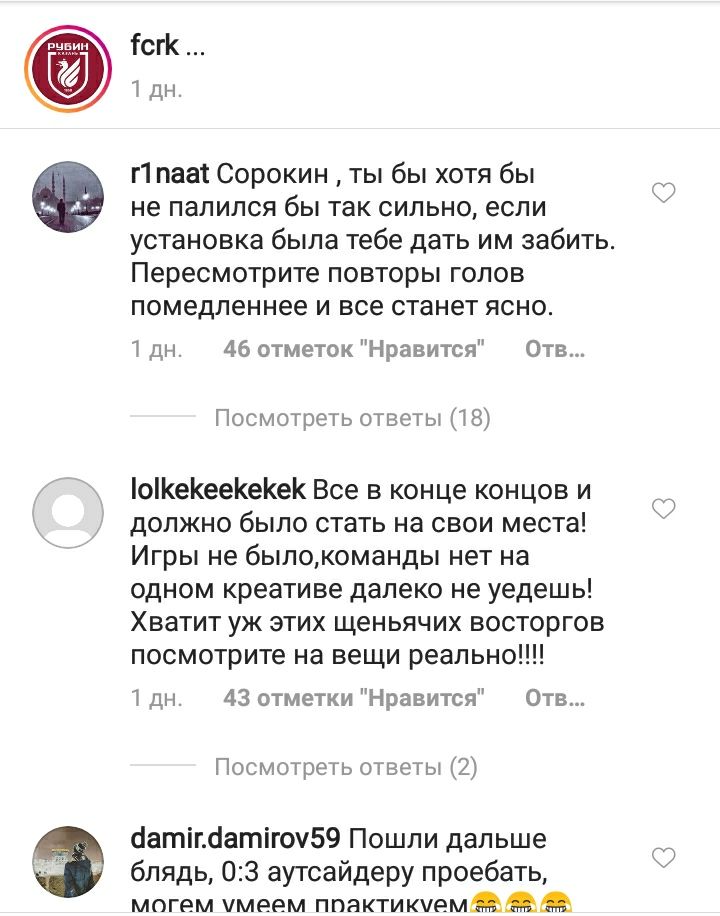View 46 likes on r1naat's comment
The image size is (720, 916).
point(354,349)
